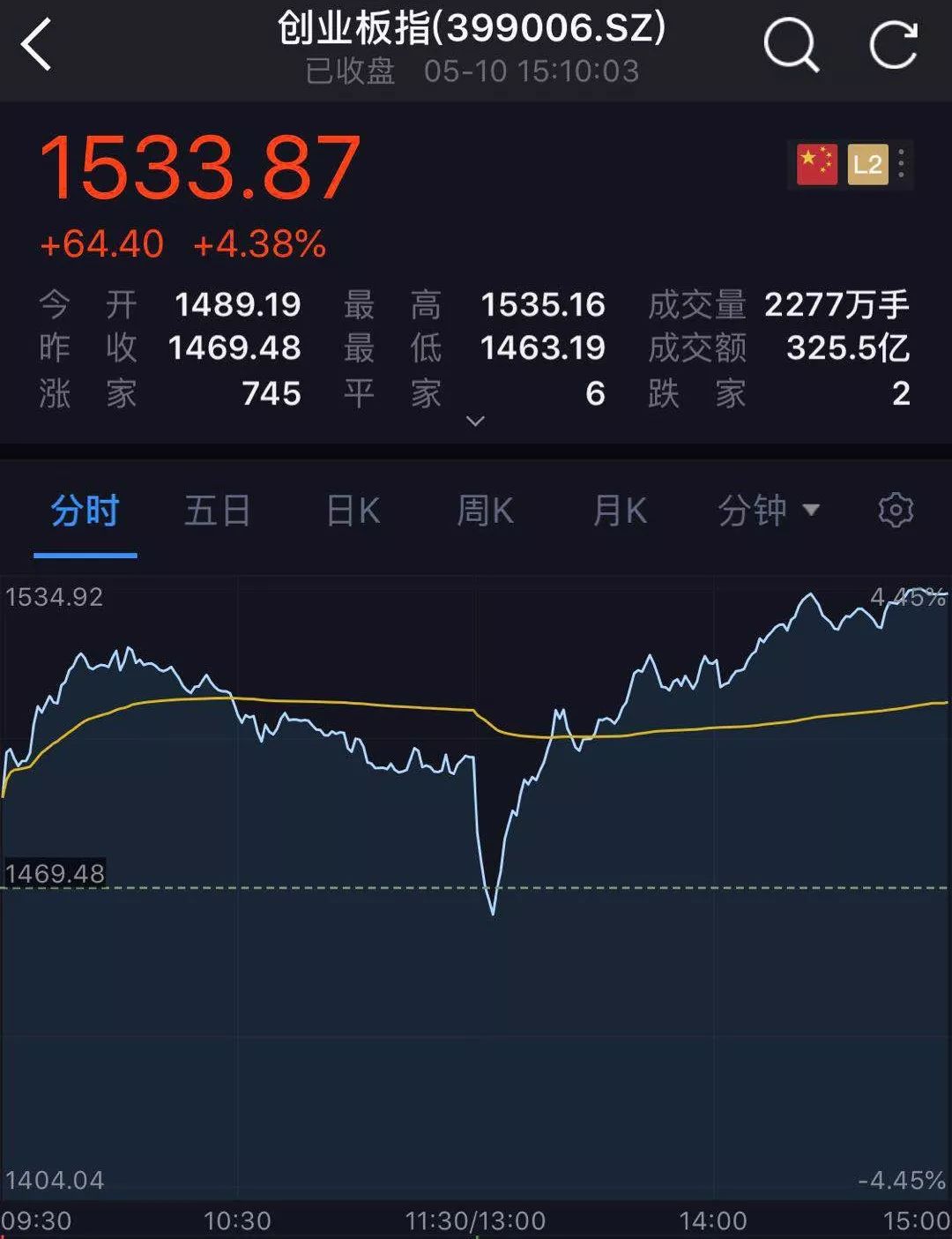Switch to the 五日 five-day chart
This screenshot has width=952, height=1239.
point(217,511)
